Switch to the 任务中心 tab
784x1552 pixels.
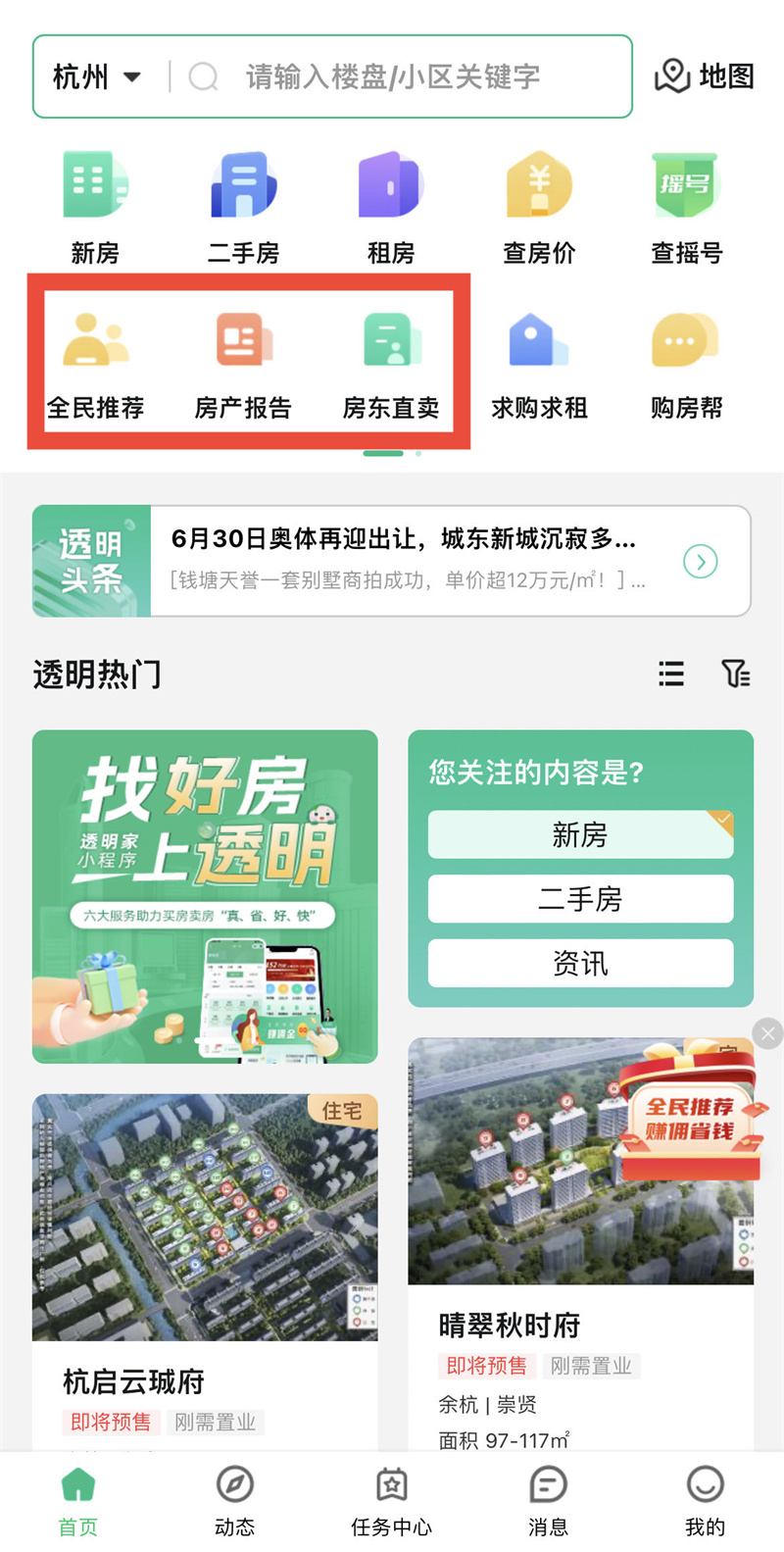392,1501
